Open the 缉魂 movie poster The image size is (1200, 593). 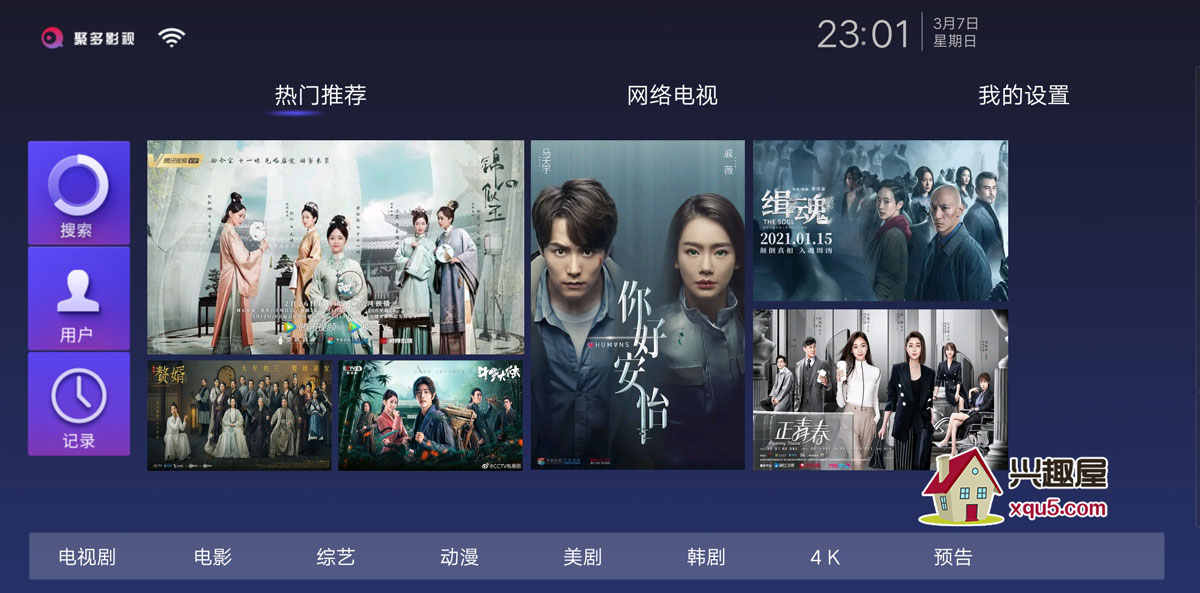click(x=880, y=220)
